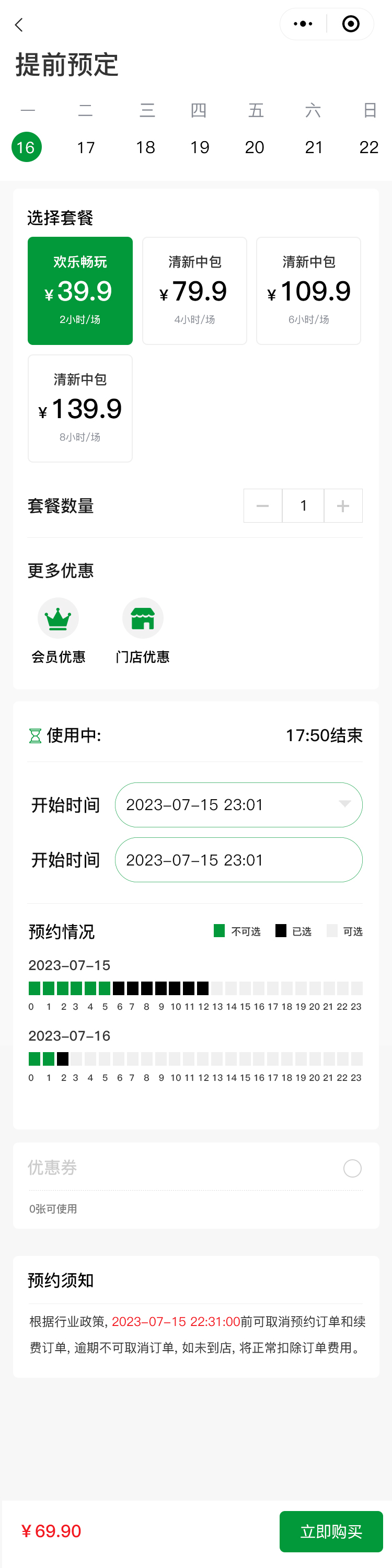Choose the ¥39.9 欢乐畅玩 package
Image resolution: width=392 pixels, height=1568 pixels.
pos(80,291)
